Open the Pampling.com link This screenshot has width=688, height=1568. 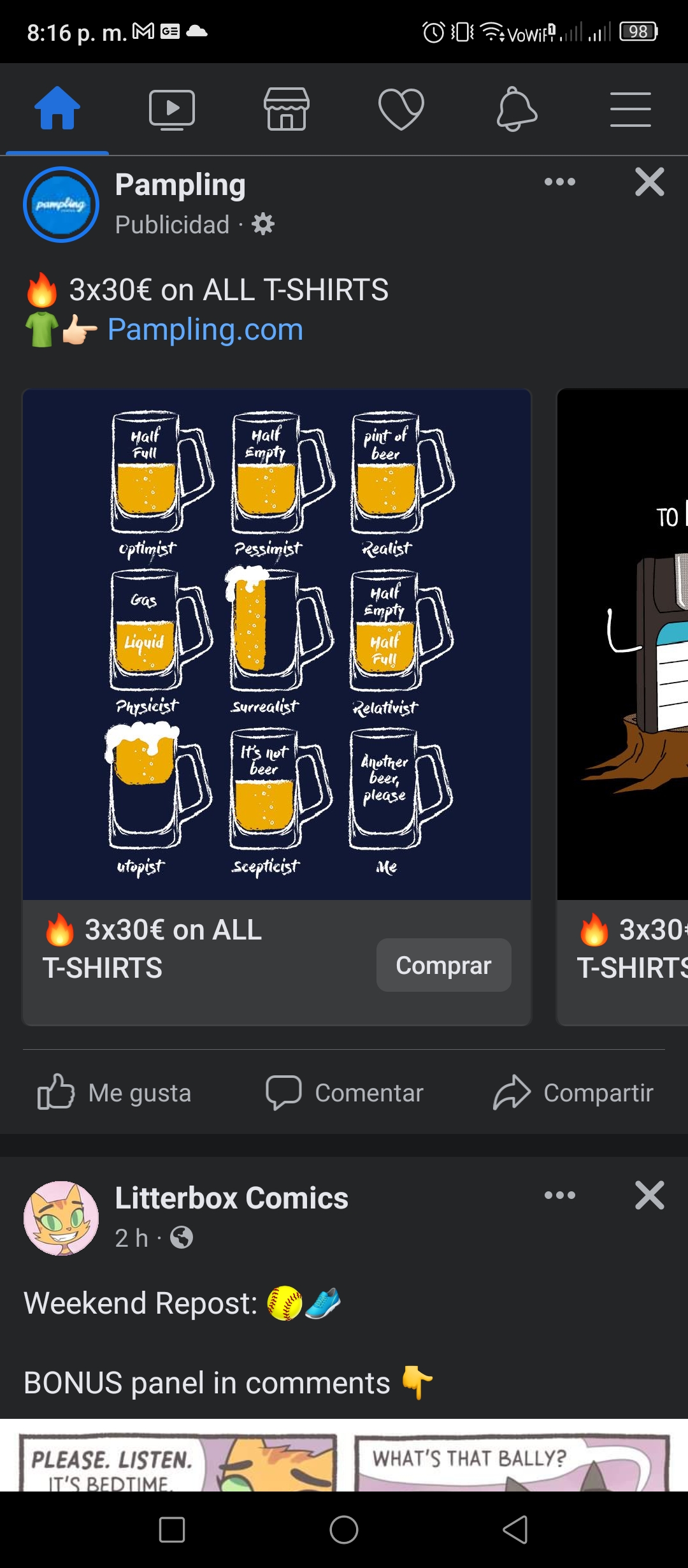coord(205,330)
